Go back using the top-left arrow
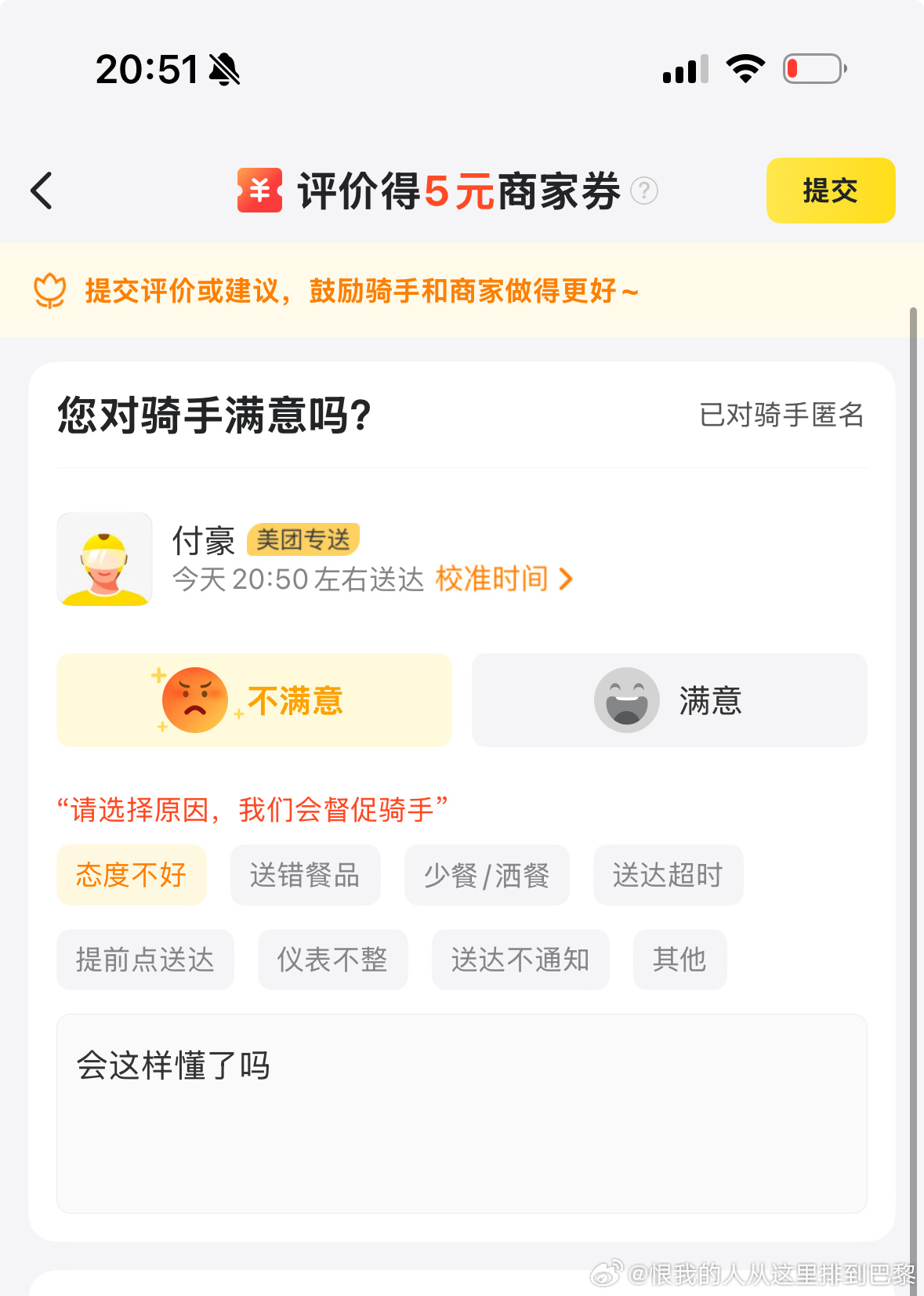924x1296 pixels. tap(42, 191)
